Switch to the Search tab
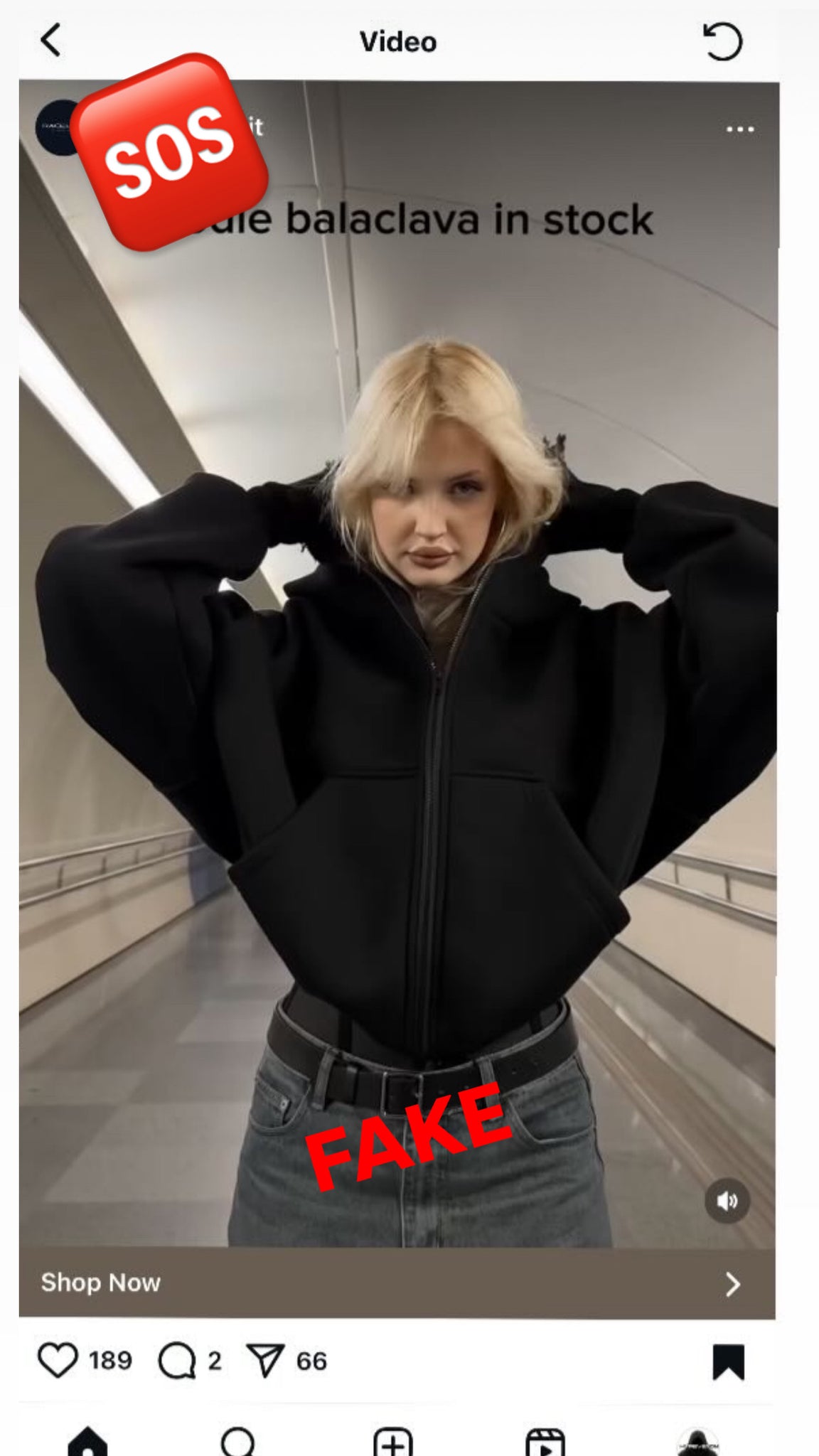 pos(238,1442)
